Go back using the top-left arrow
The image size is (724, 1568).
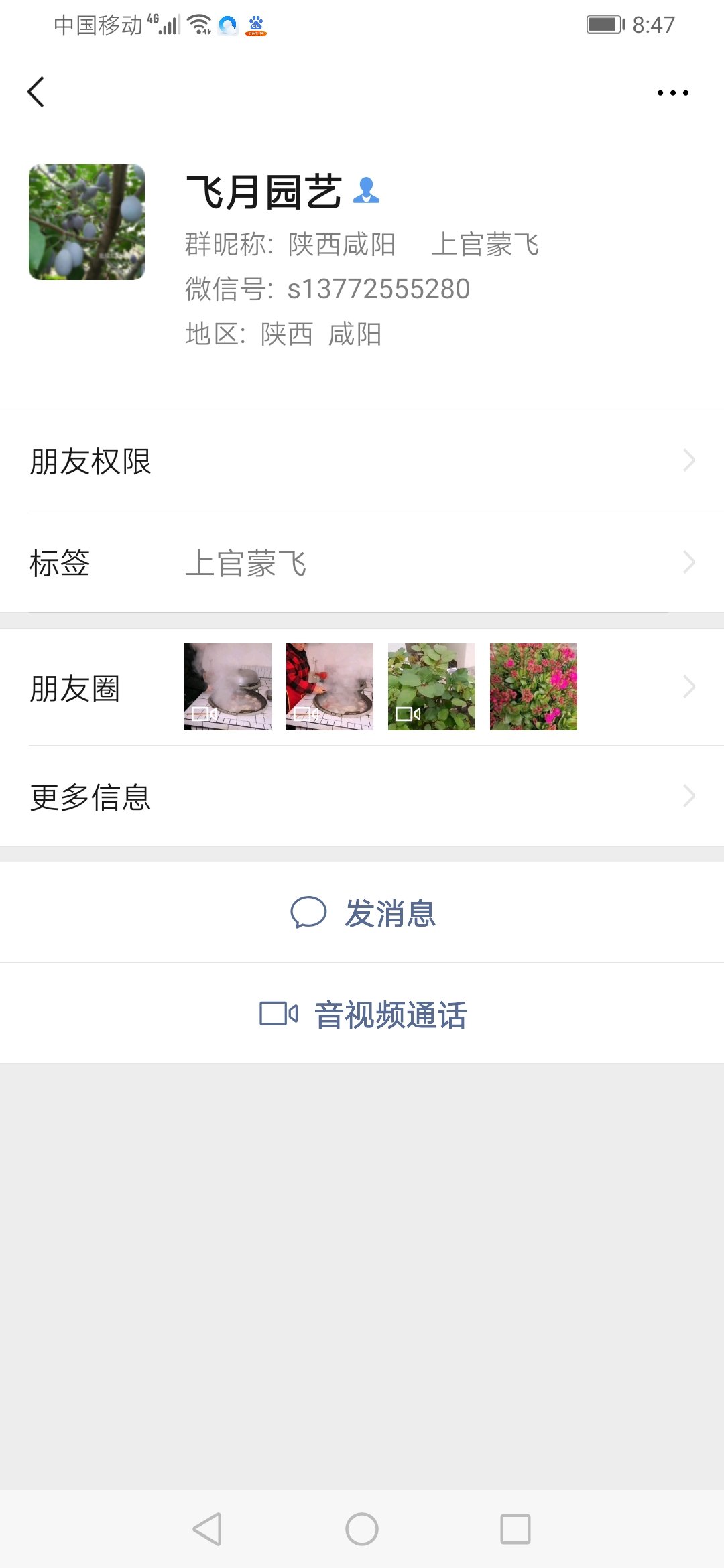(36, 92)
